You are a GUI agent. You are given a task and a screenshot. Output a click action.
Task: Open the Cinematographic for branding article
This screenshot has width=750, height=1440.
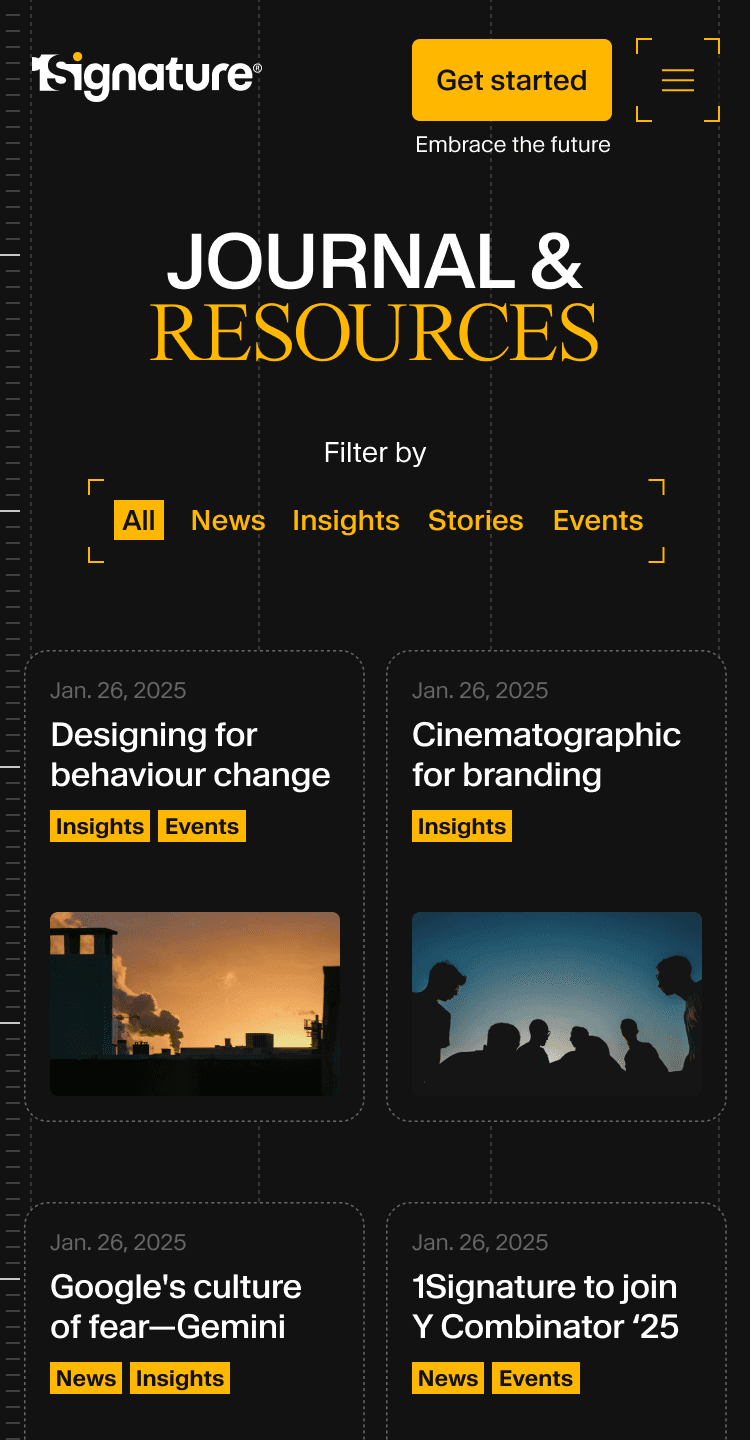coord(547,755)
